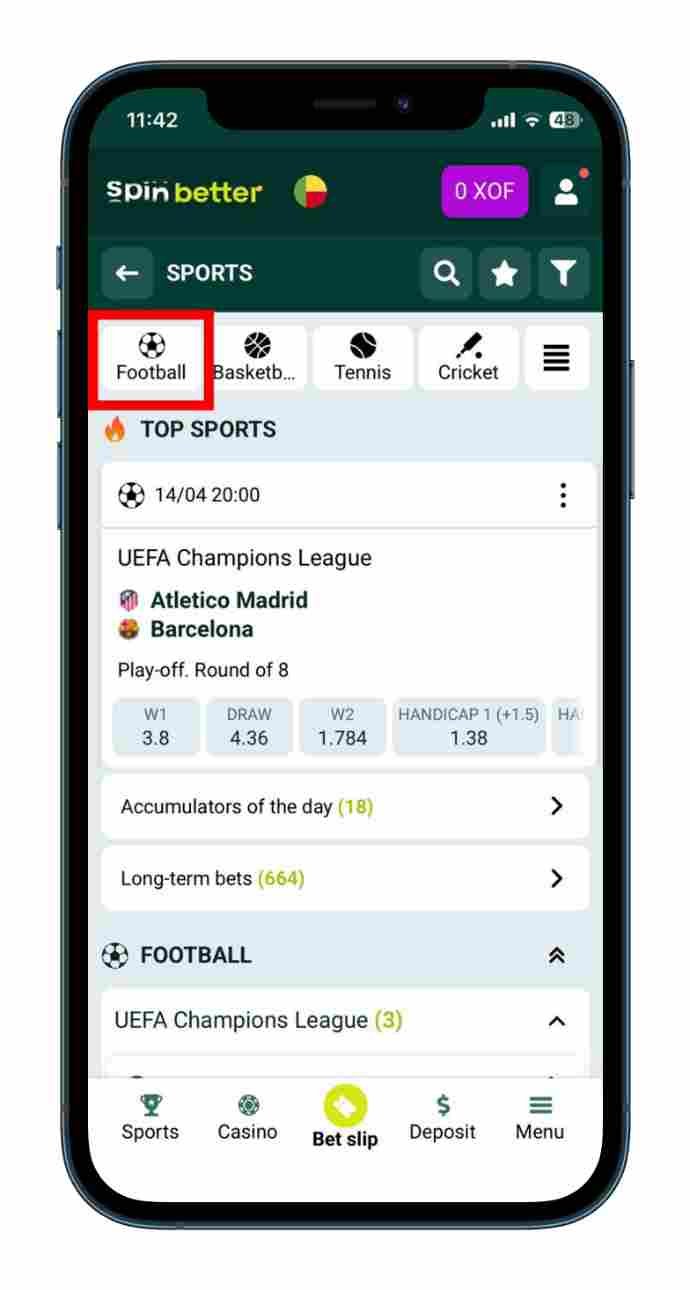Open the filter funnel icon

pos(563,273)
